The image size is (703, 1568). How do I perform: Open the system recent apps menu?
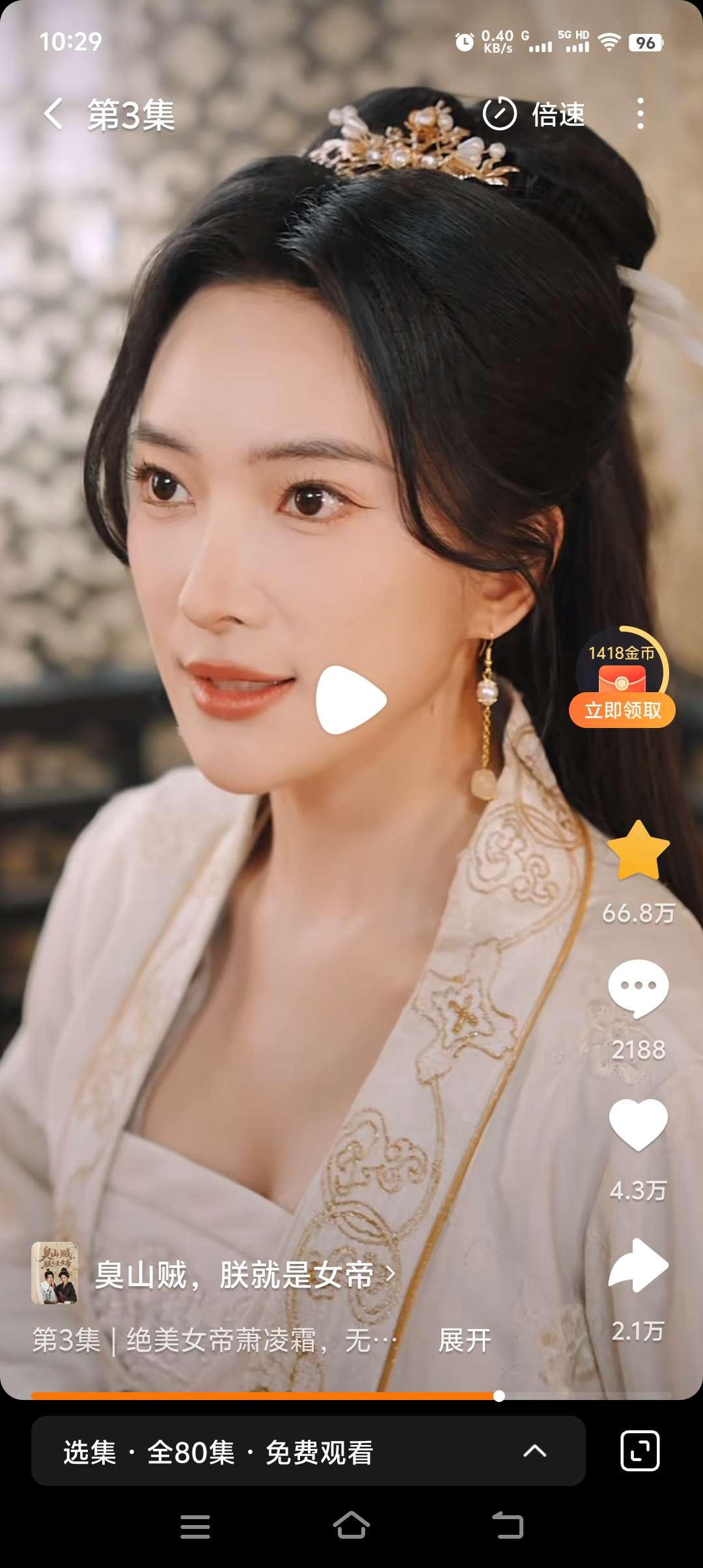195,1526
